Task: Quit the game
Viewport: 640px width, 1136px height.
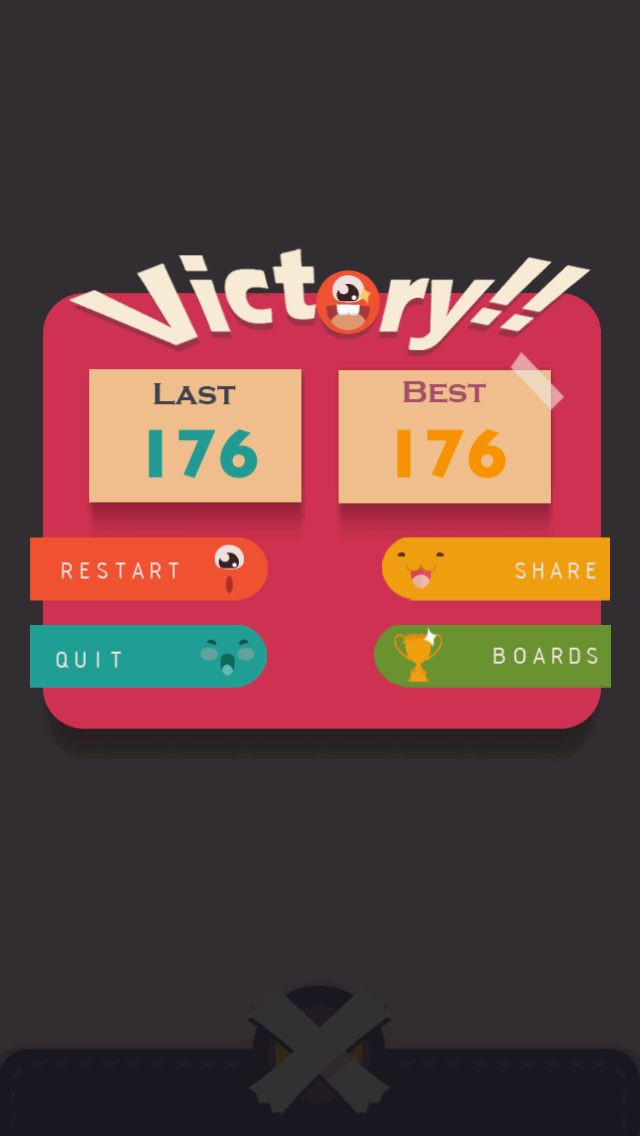Action: click(148, 656)
